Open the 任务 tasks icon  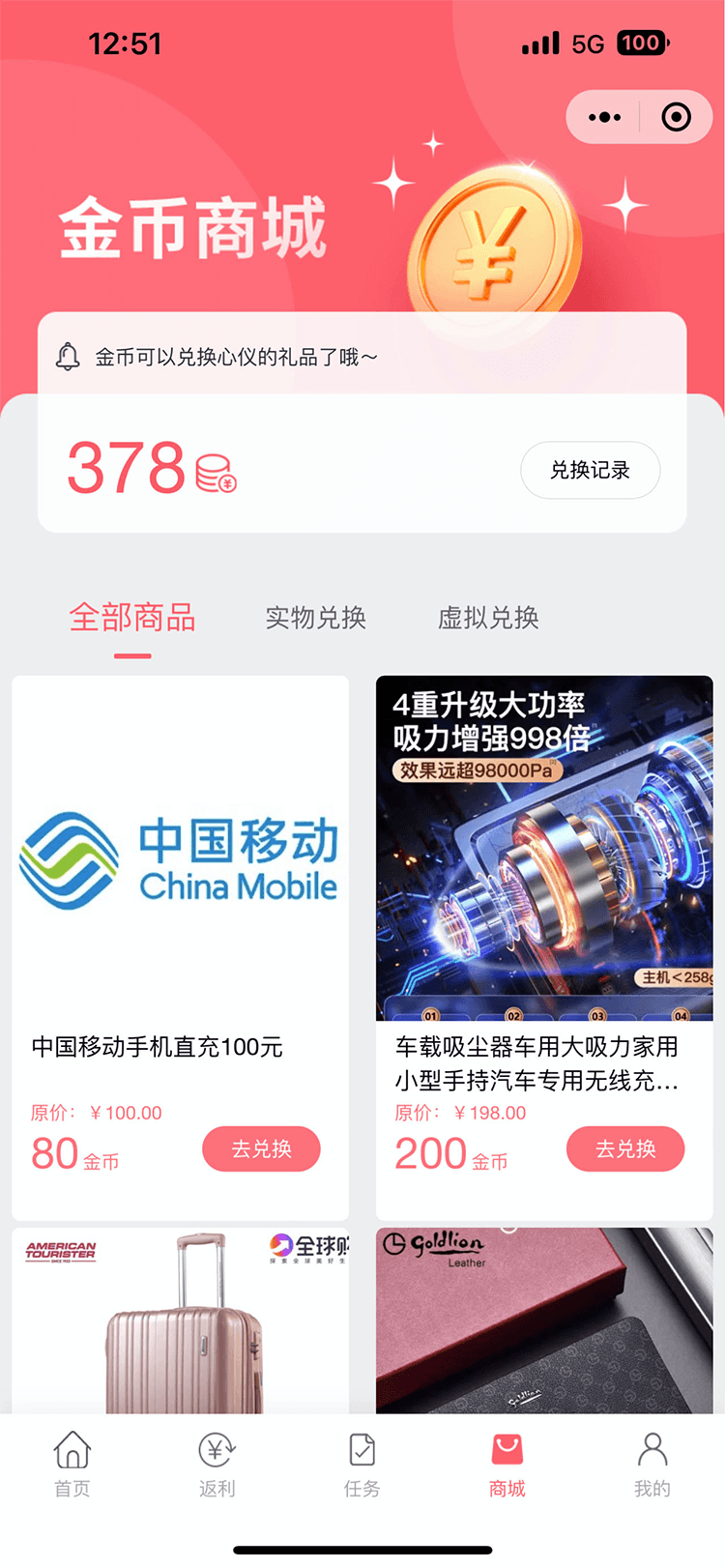click(362, 1450)
